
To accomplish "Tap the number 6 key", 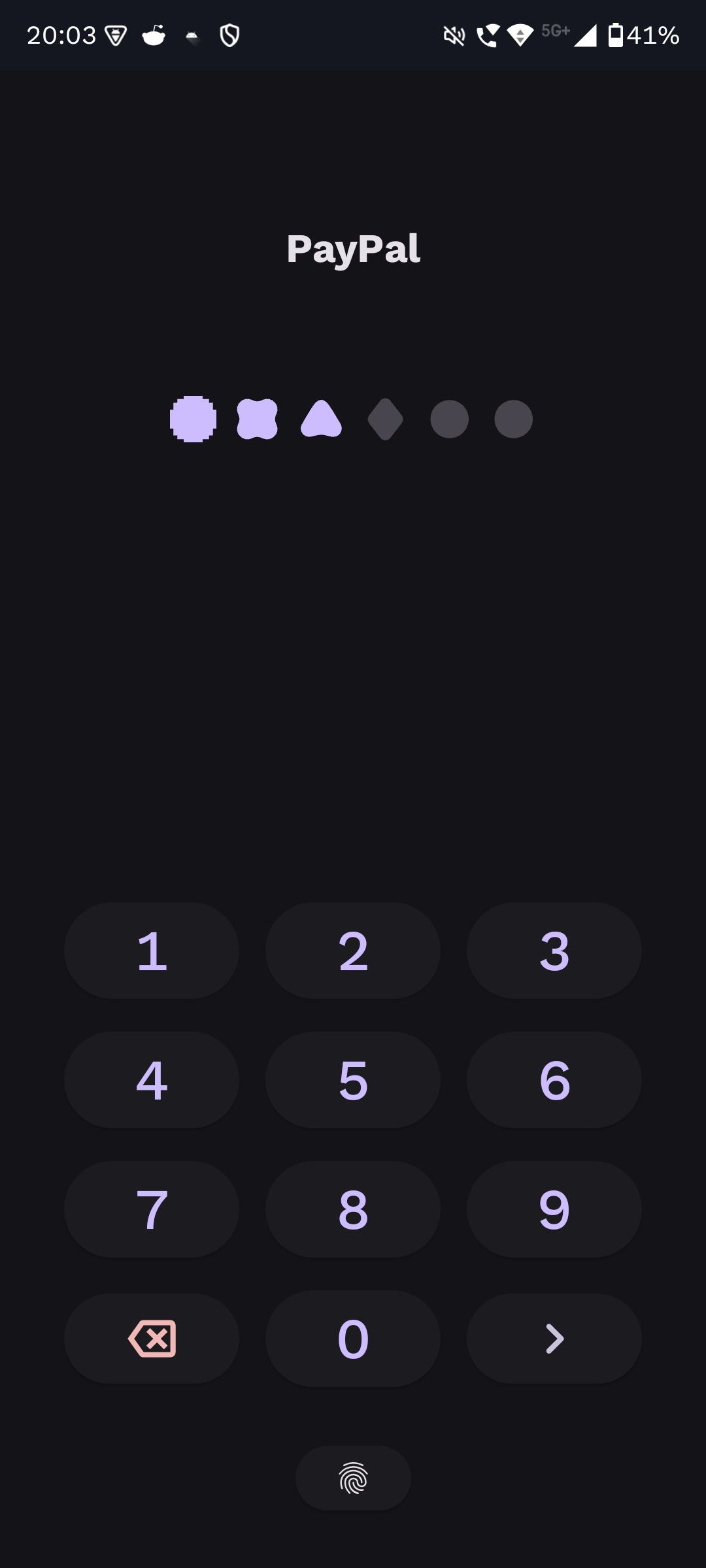I will coord(554,1080).
